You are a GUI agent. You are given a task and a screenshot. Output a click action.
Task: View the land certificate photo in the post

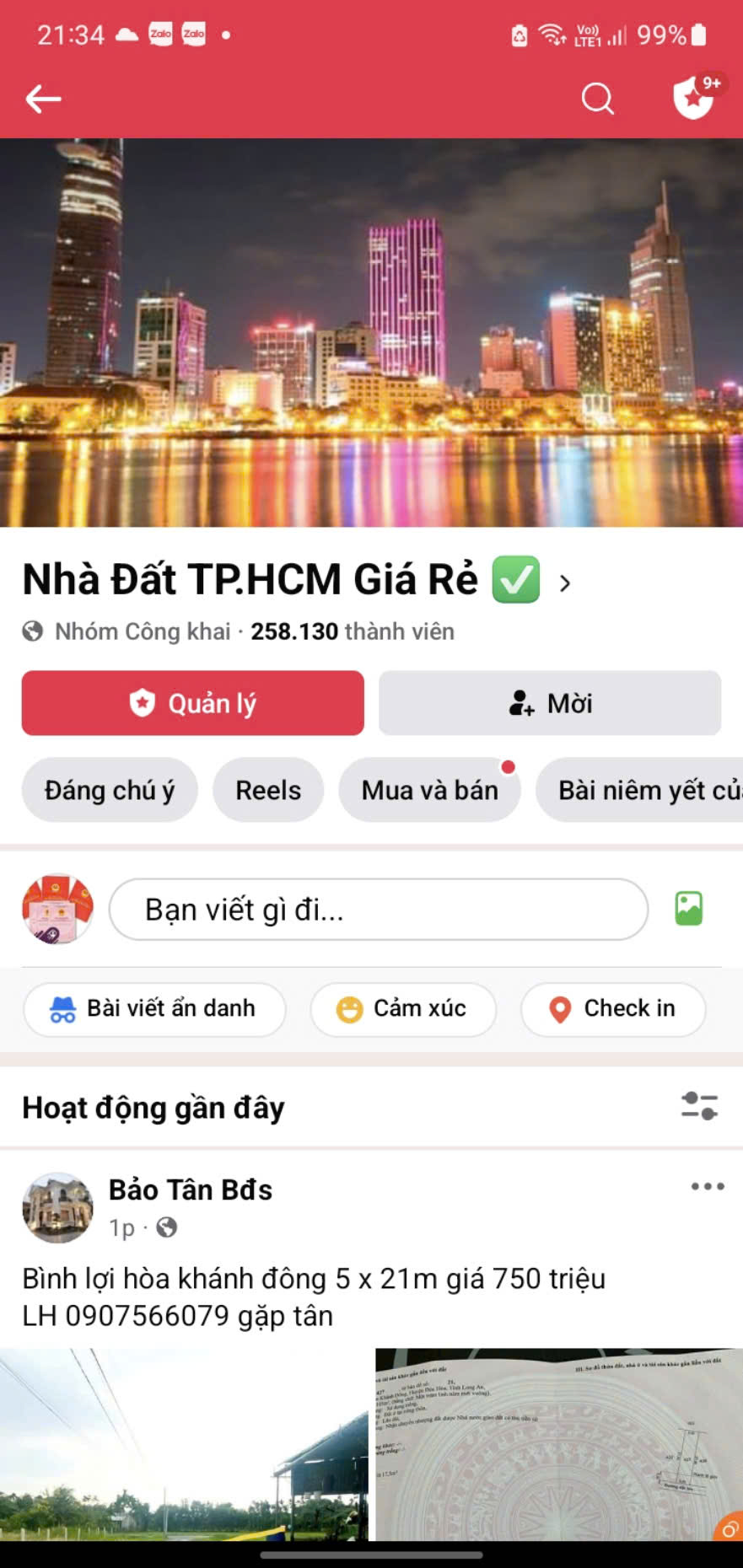click(x=558, y=1445)
